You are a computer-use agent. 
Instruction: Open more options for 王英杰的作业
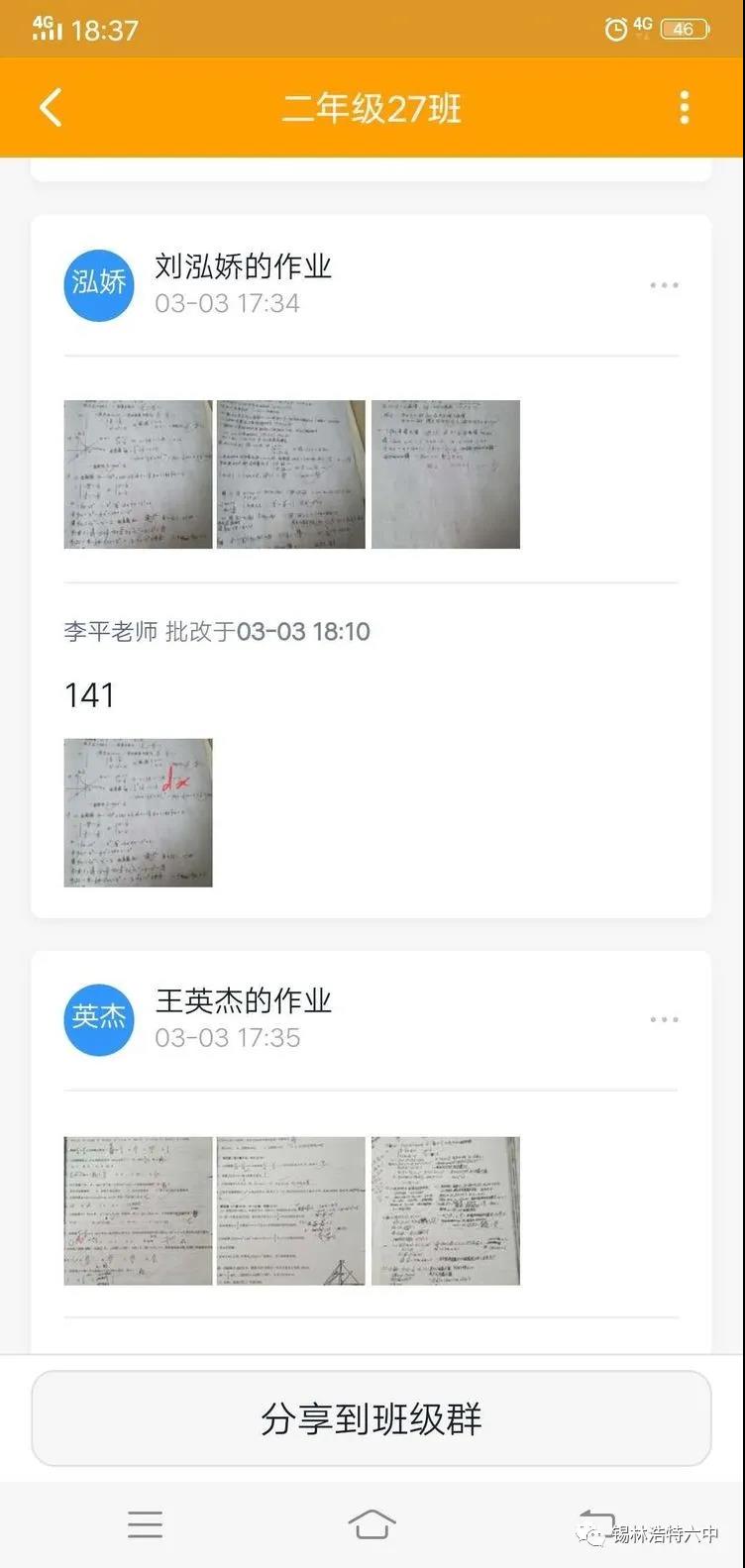pos(664,1019)
